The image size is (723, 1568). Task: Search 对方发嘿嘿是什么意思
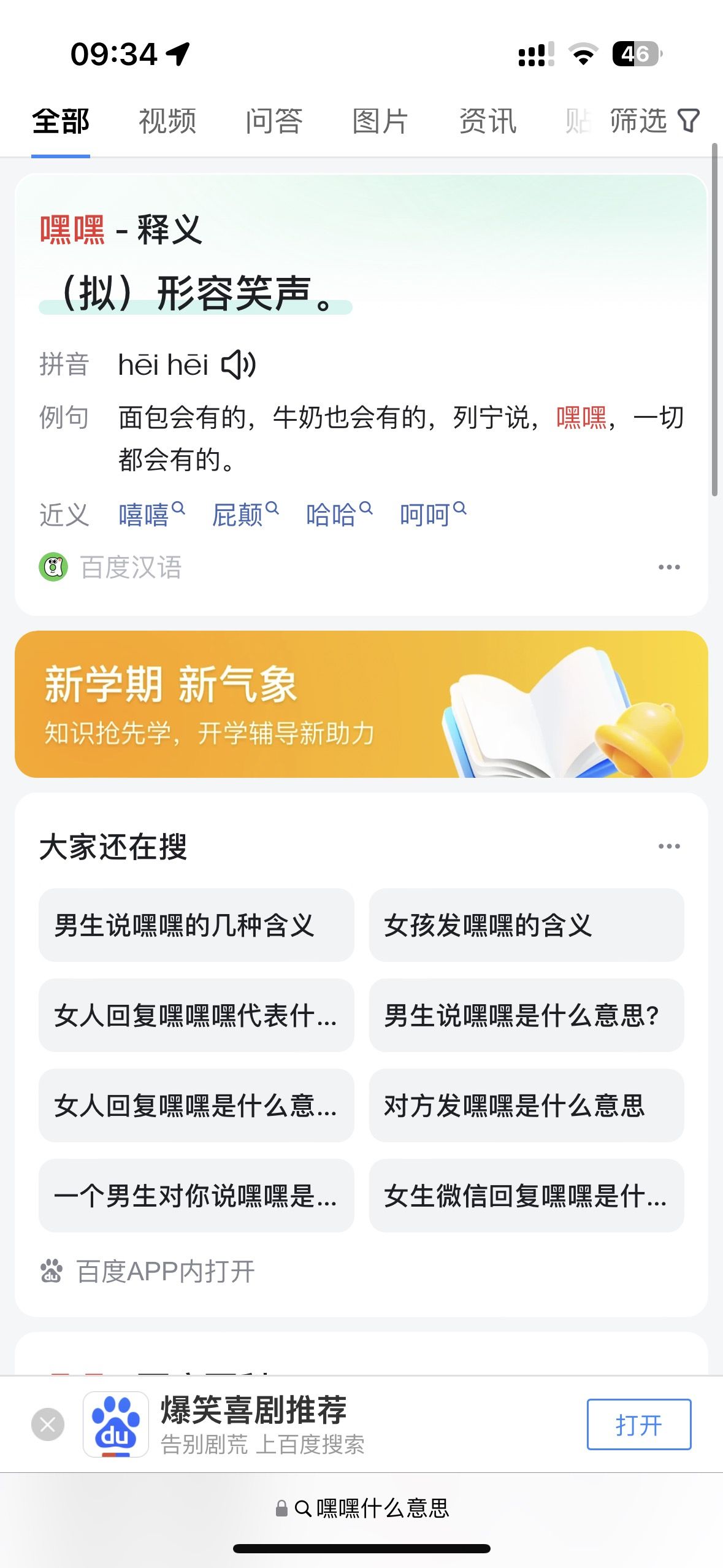526,1105
